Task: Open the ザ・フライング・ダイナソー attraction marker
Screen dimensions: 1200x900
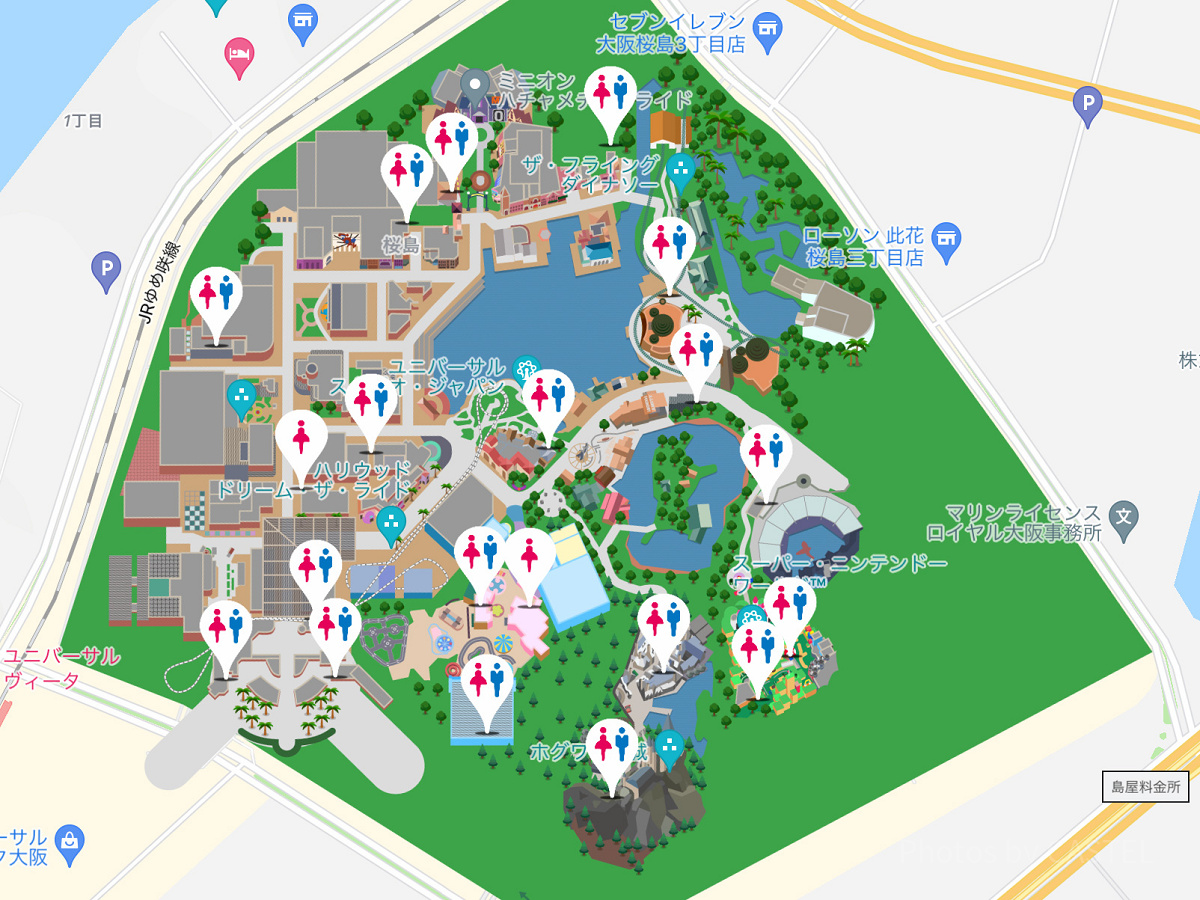Action: point(681,169)
